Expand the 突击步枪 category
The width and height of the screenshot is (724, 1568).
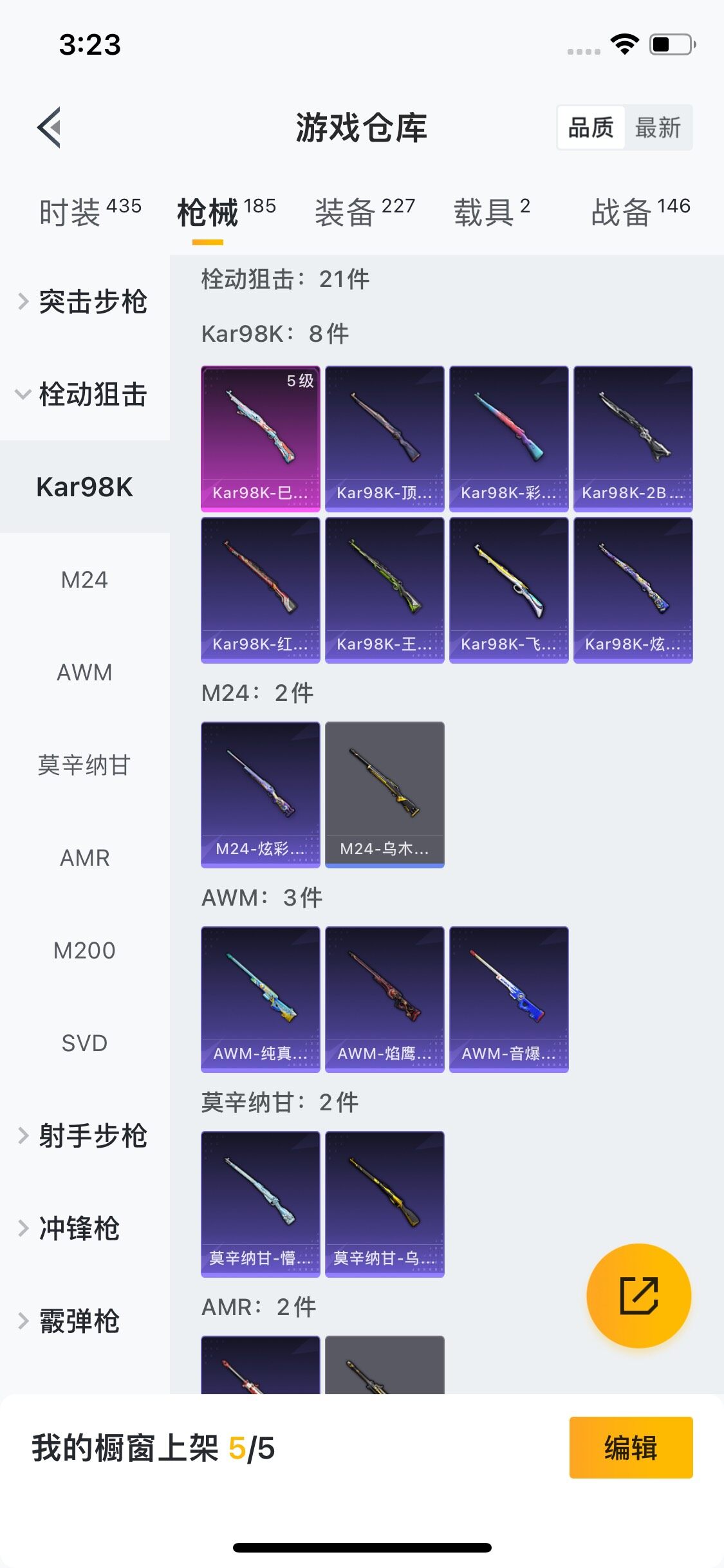[85, 302]
